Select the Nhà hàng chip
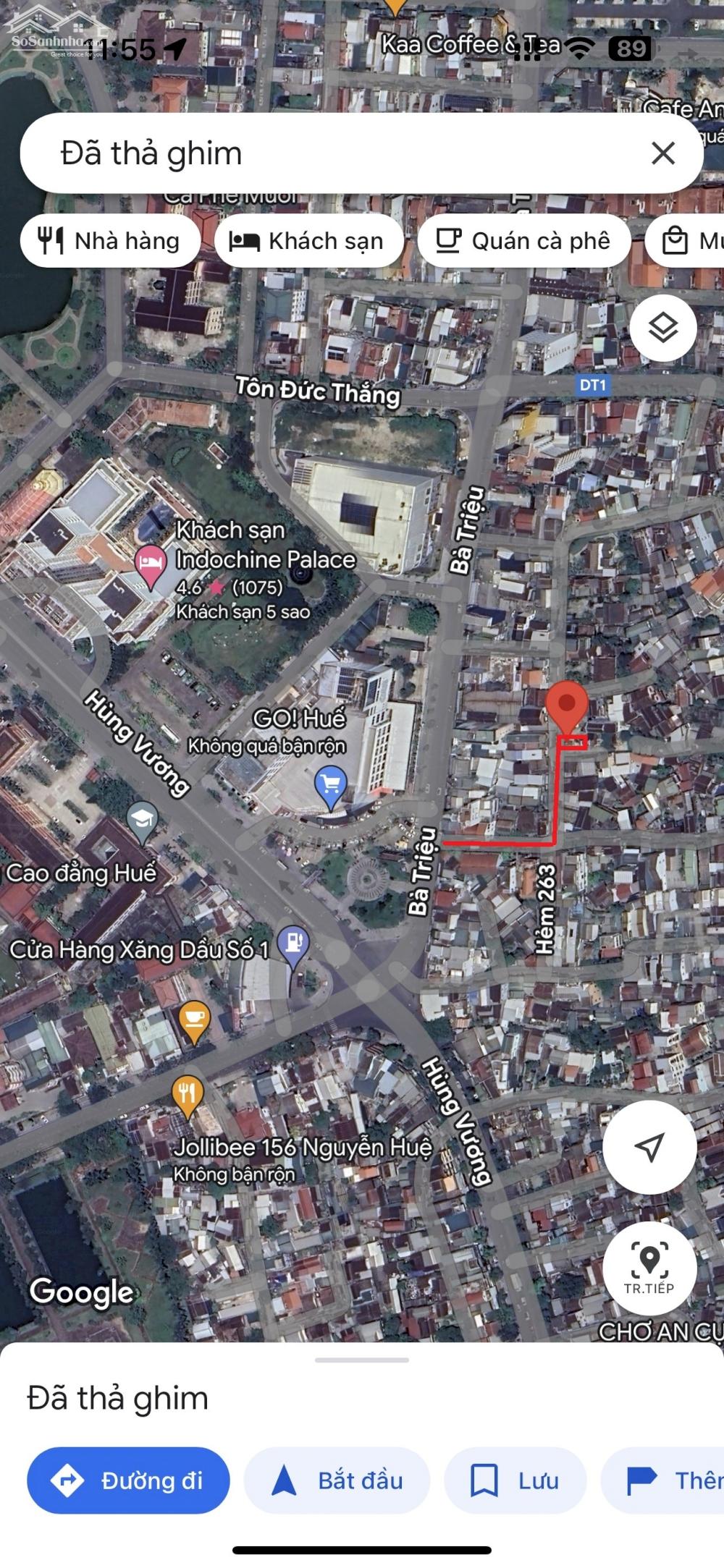This screenshot has height=1568, width=724. (x=111, y=241)
